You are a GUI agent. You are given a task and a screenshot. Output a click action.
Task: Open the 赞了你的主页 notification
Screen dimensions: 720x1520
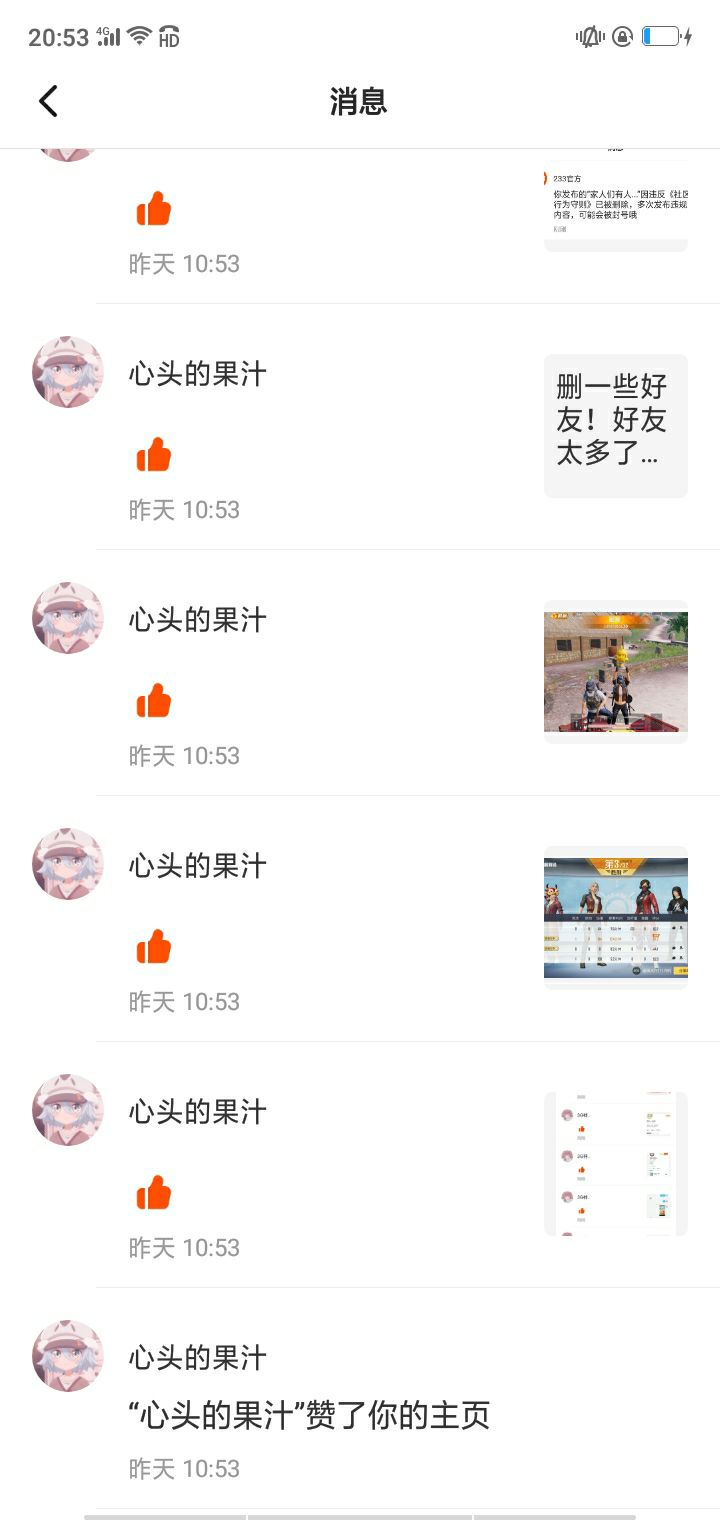click(309, 1415)
